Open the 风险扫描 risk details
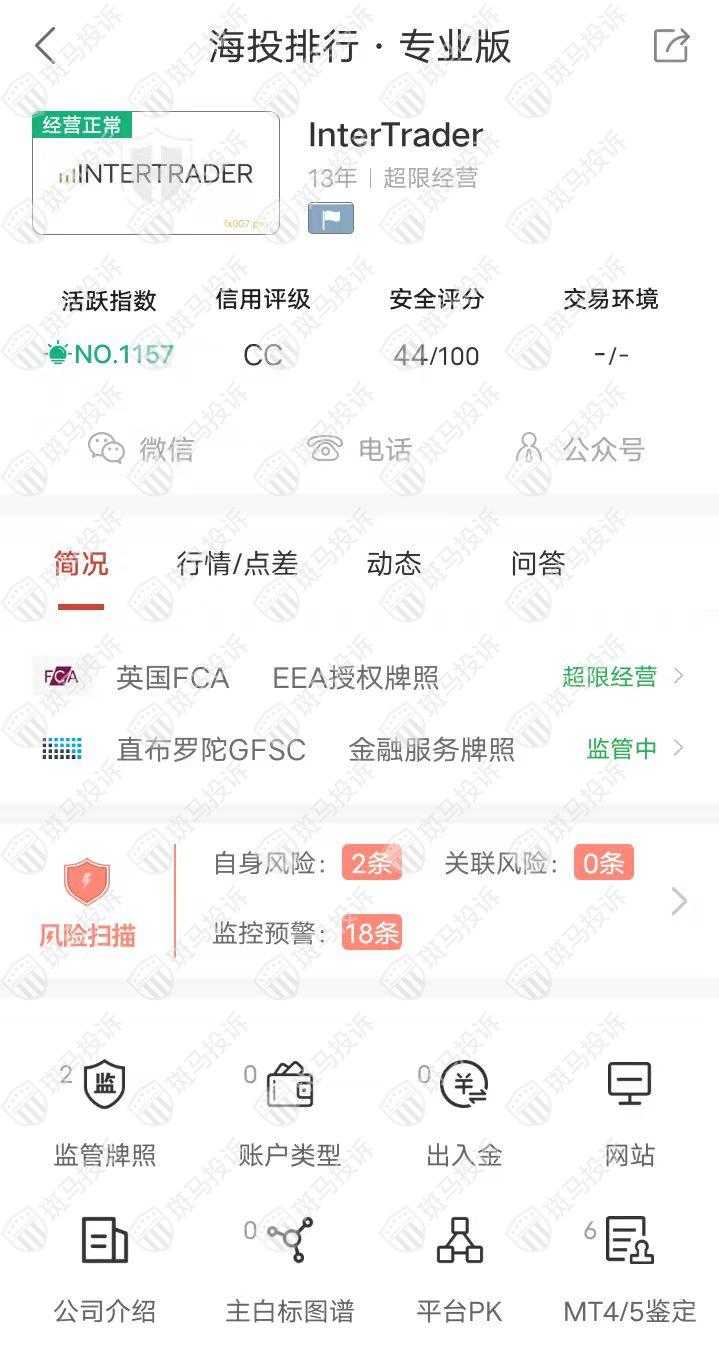 point(359,900)
